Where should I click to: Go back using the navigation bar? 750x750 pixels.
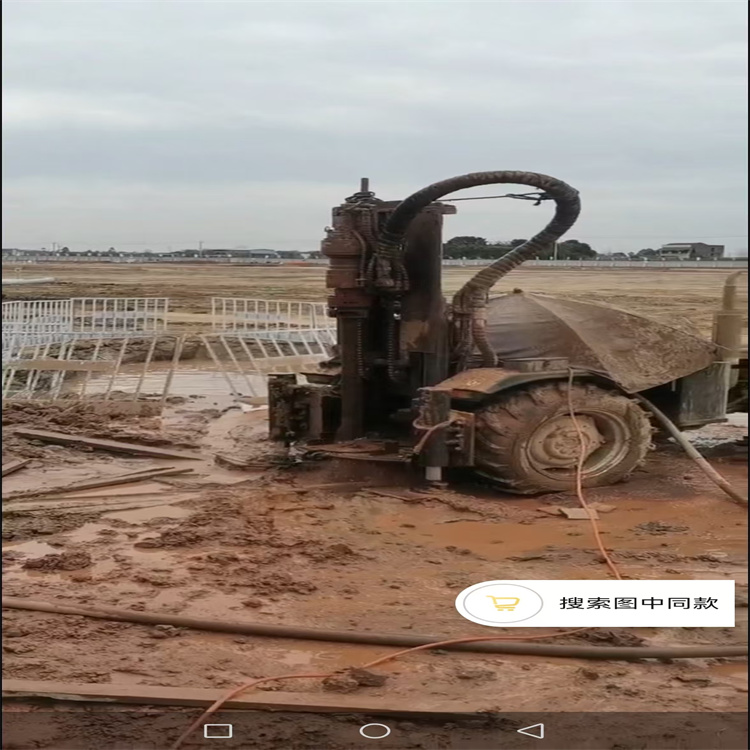[x=531, y=731]
